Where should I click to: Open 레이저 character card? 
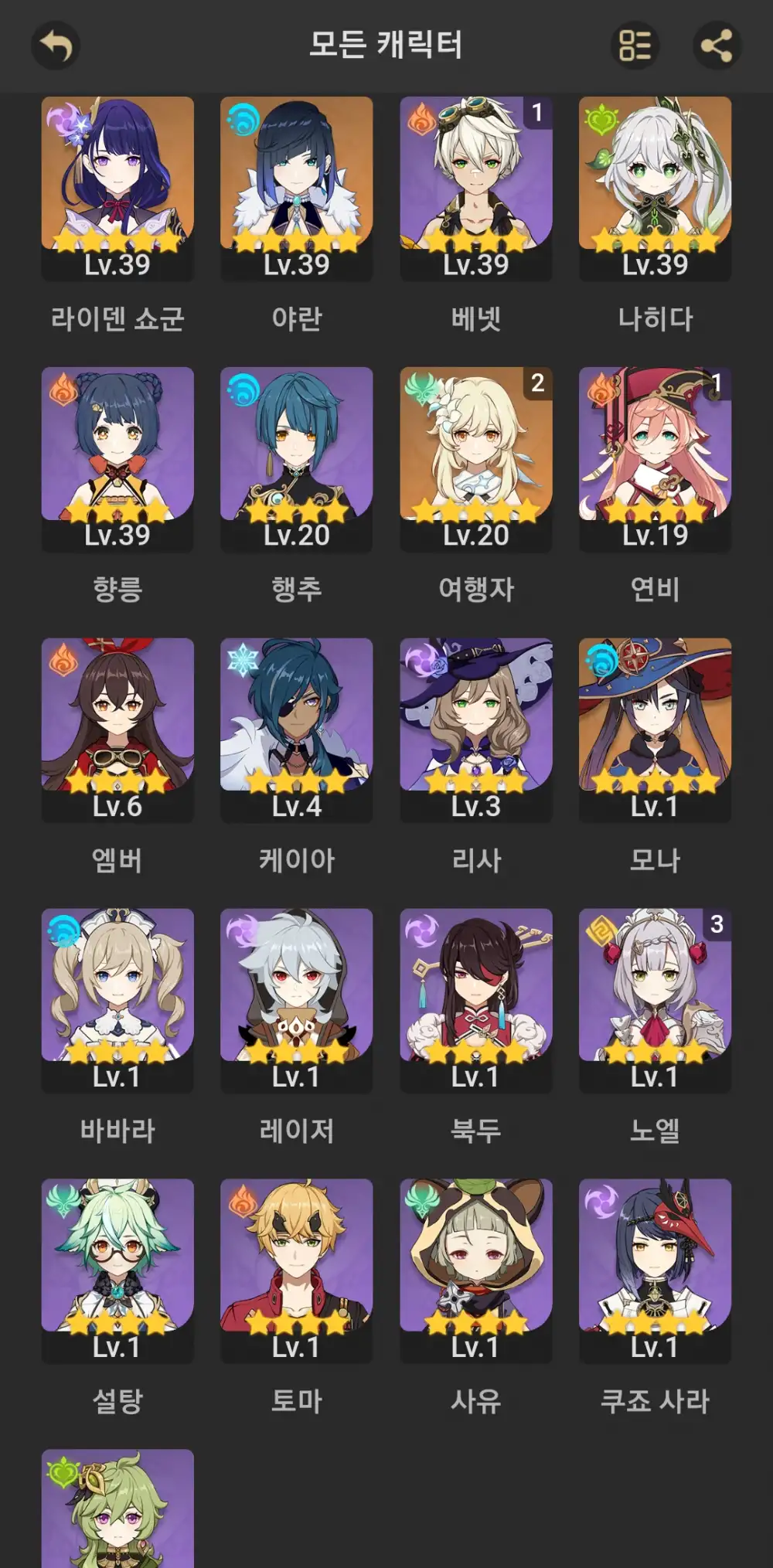(297, 999)
